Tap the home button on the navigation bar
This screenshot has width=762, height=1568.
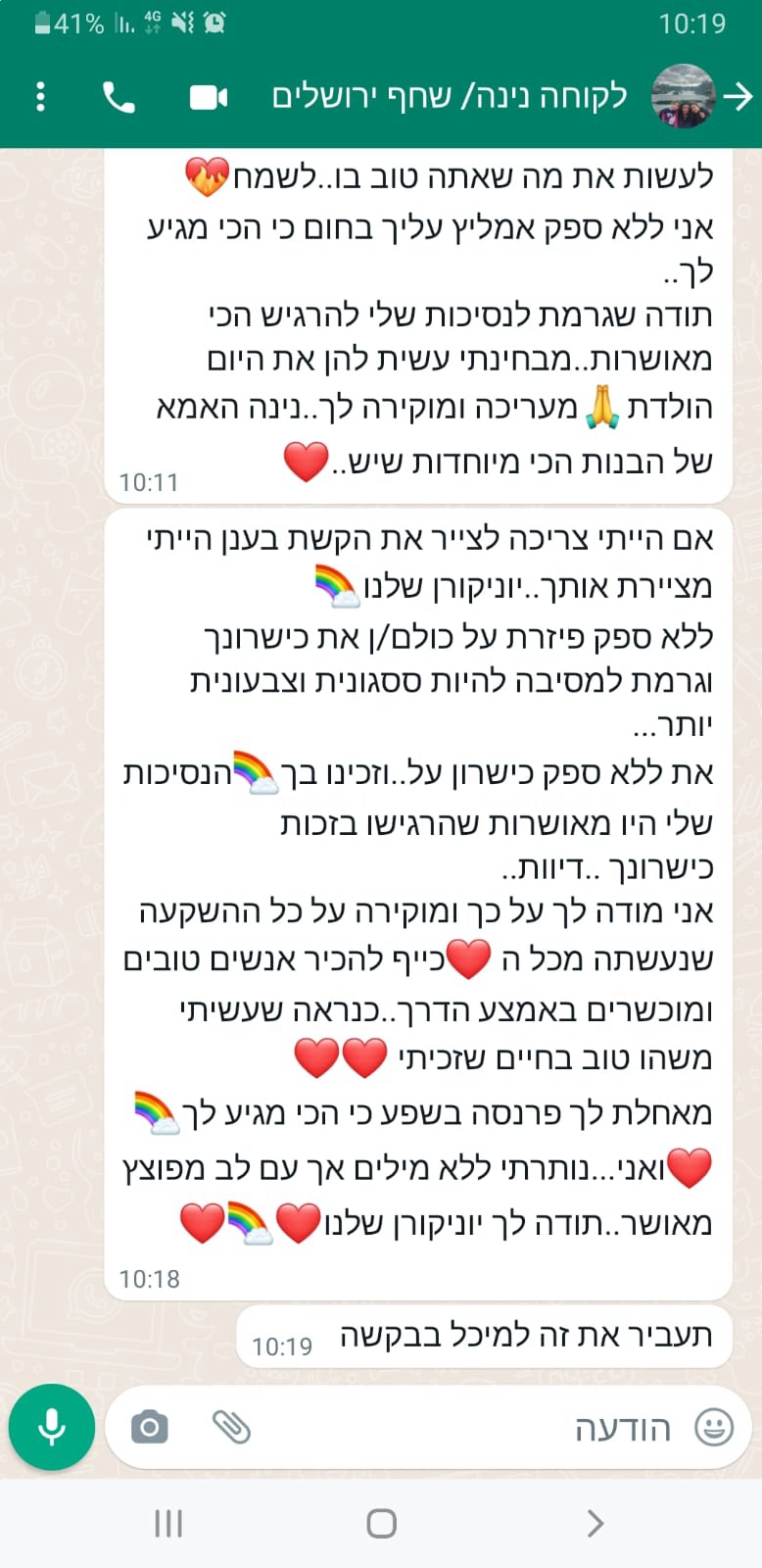[380, 1523]
